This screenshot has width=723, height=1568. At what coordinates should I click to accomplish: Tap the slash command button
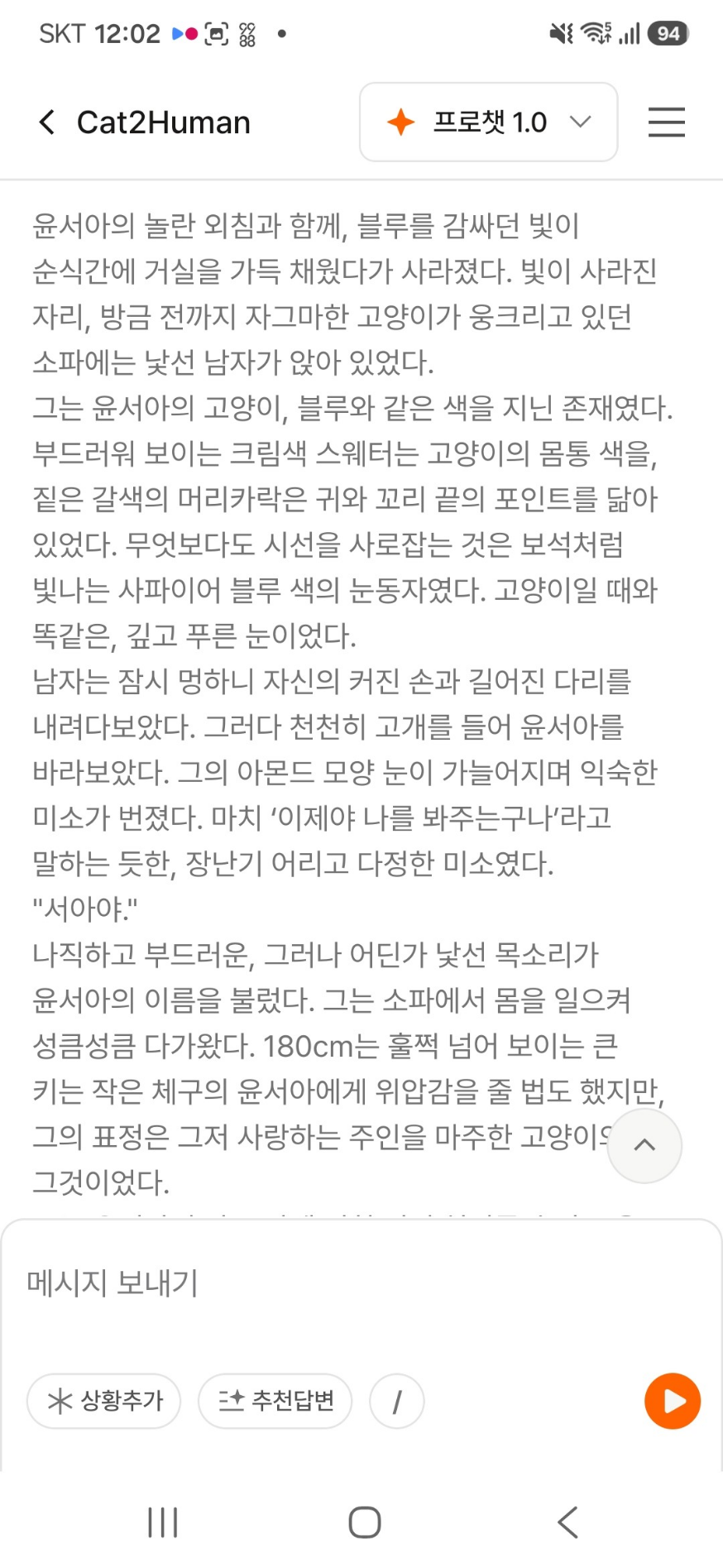pos(397,1401)
